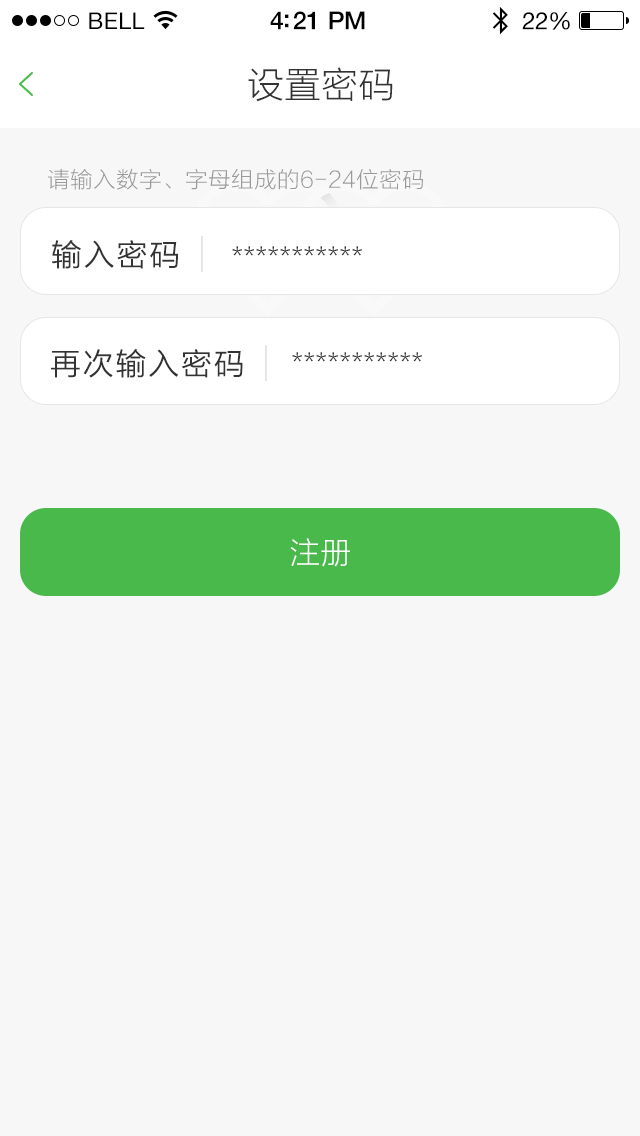Tap the green 注册 register button
Viewport: 640px width, 1136px height.
point(320,552)
